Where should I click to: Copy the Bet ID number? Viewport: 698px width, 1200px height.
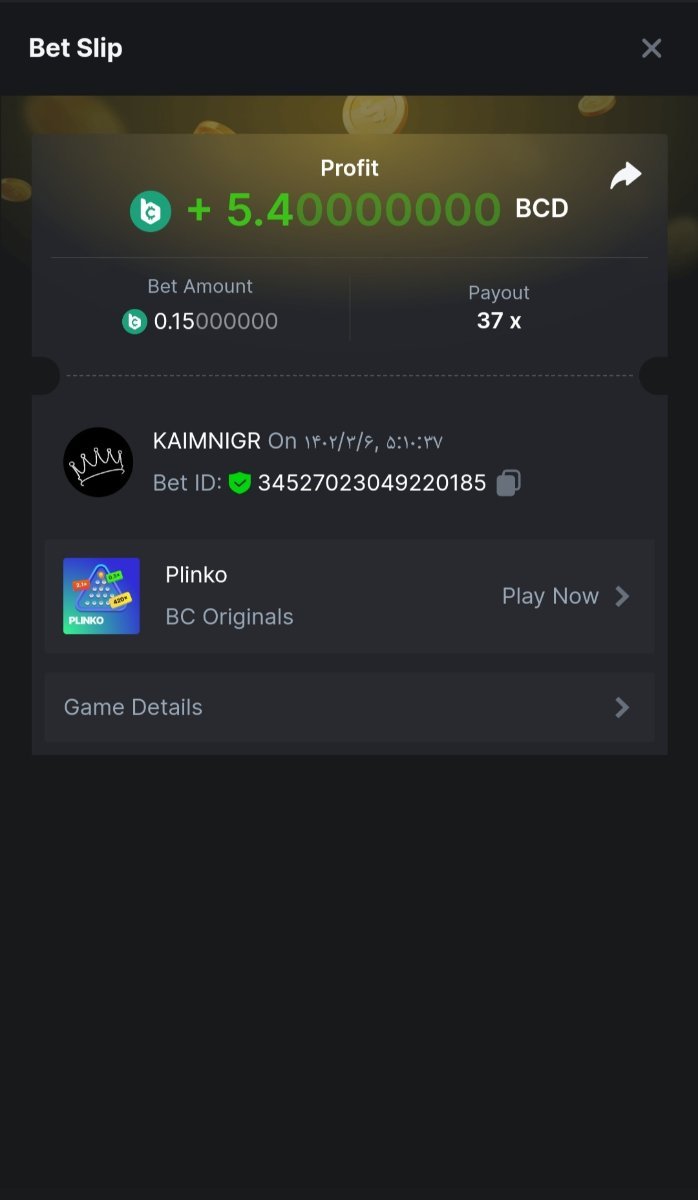click(508, 483)
